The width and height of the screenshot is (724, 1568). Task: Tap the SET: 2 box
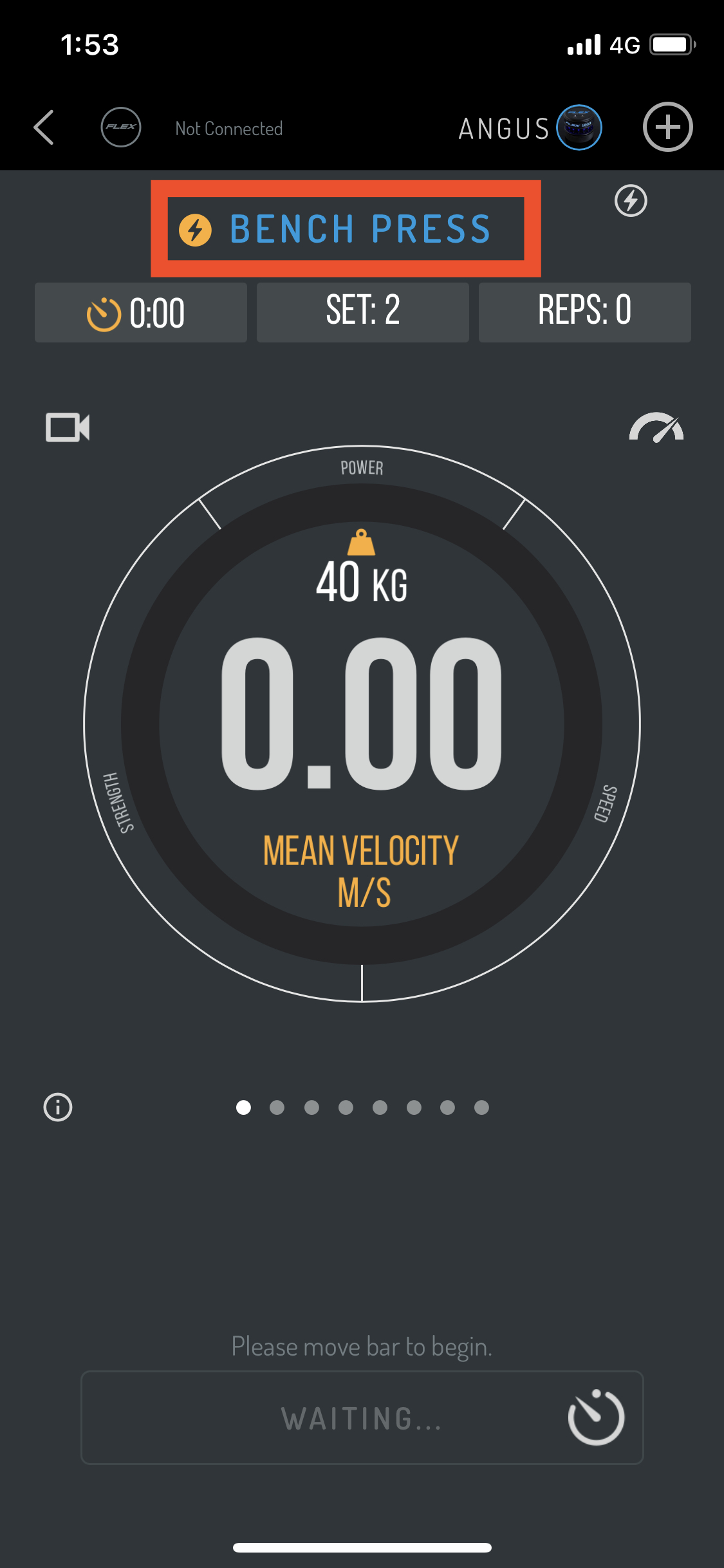[362, 312]
